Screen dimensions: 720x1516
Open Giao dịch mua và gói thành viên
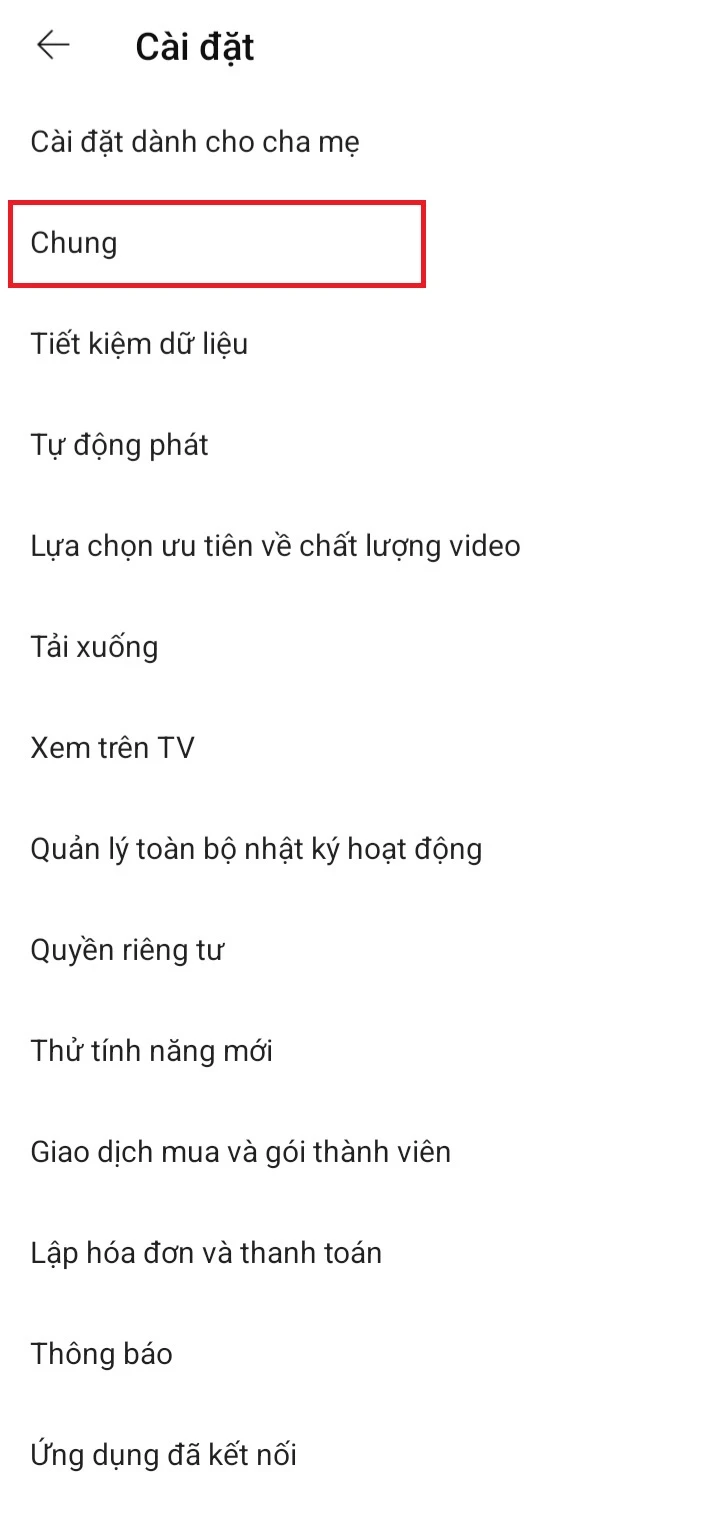tap(240, 1151)
